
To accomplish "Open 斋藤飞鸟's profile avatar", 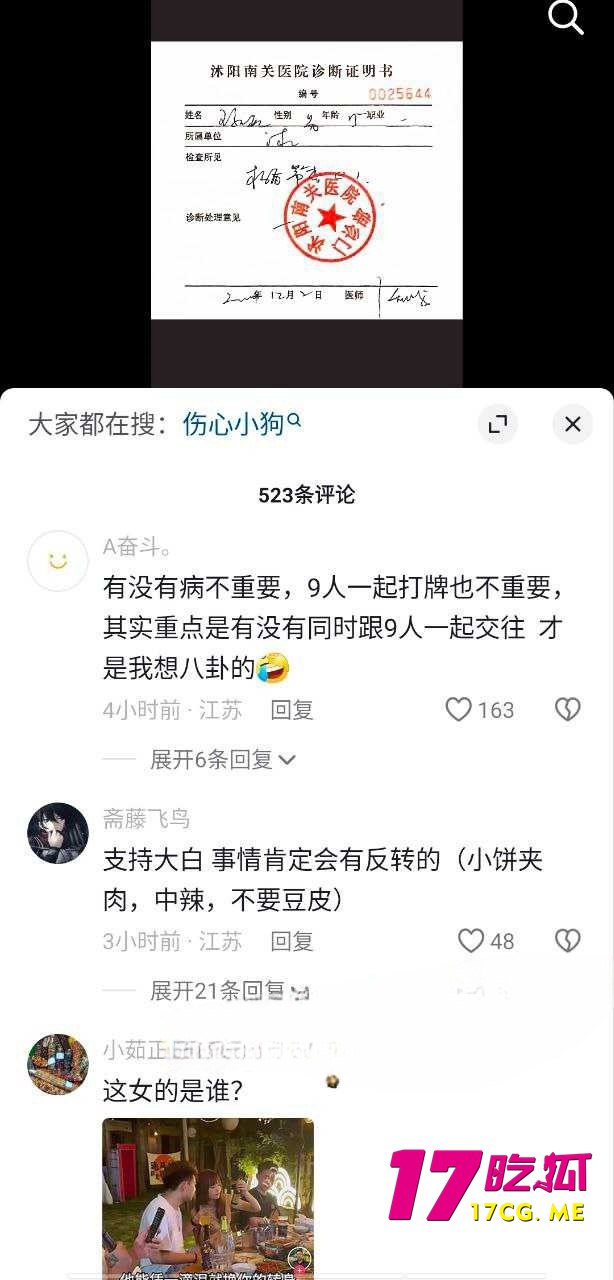I will click(58, 832).
